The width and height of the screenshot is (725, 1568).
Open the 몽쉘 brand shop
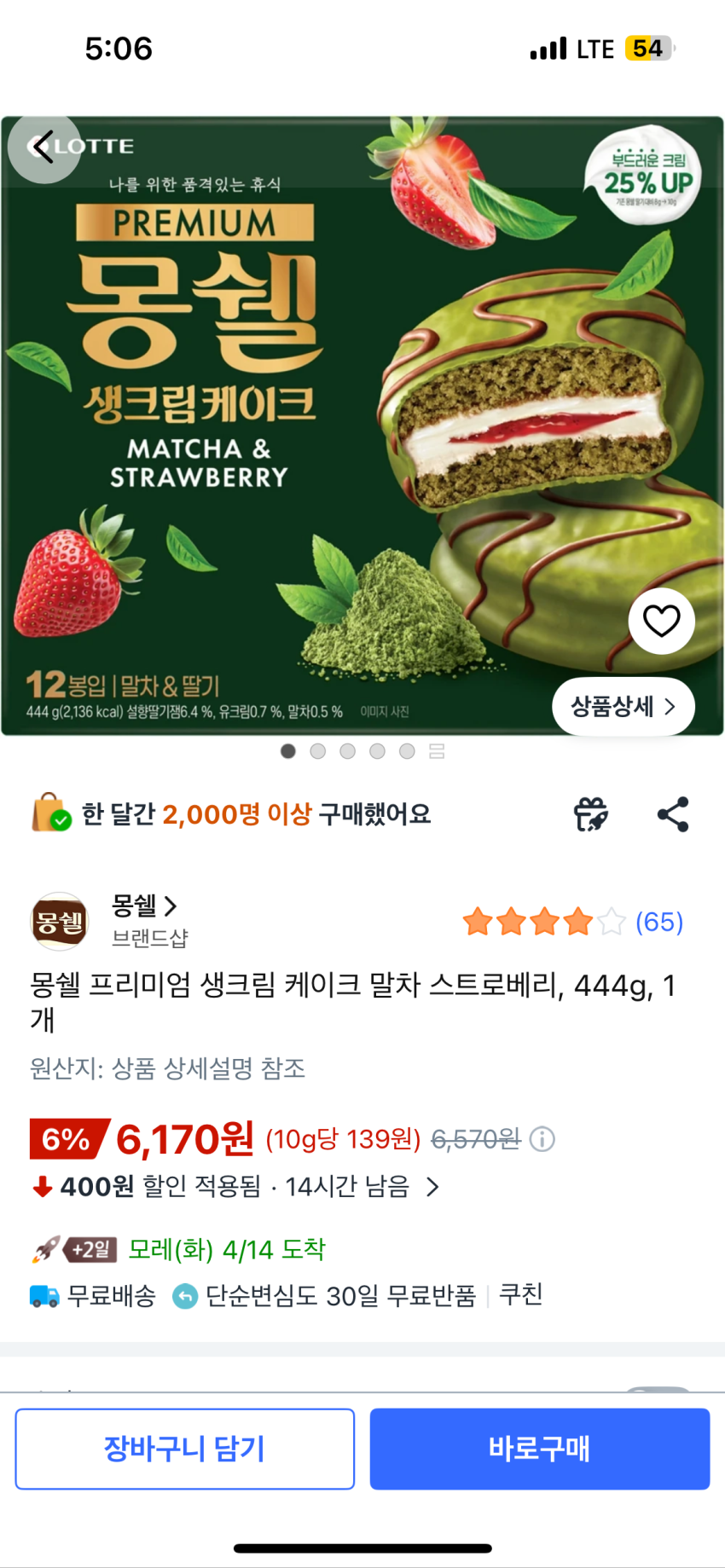[145, 906]
